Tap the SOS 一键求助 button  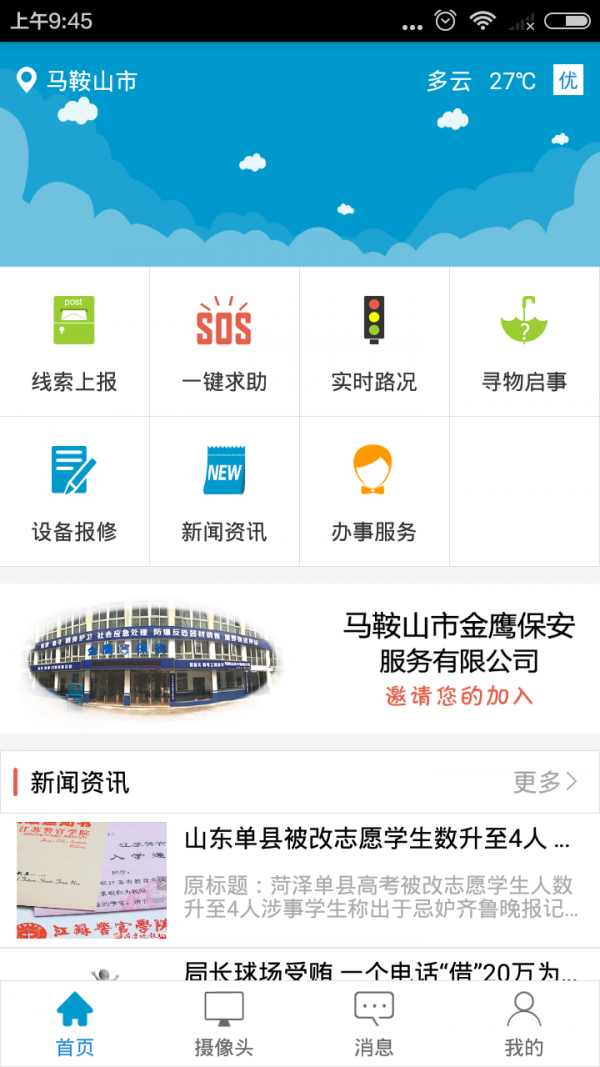point(224,342)
